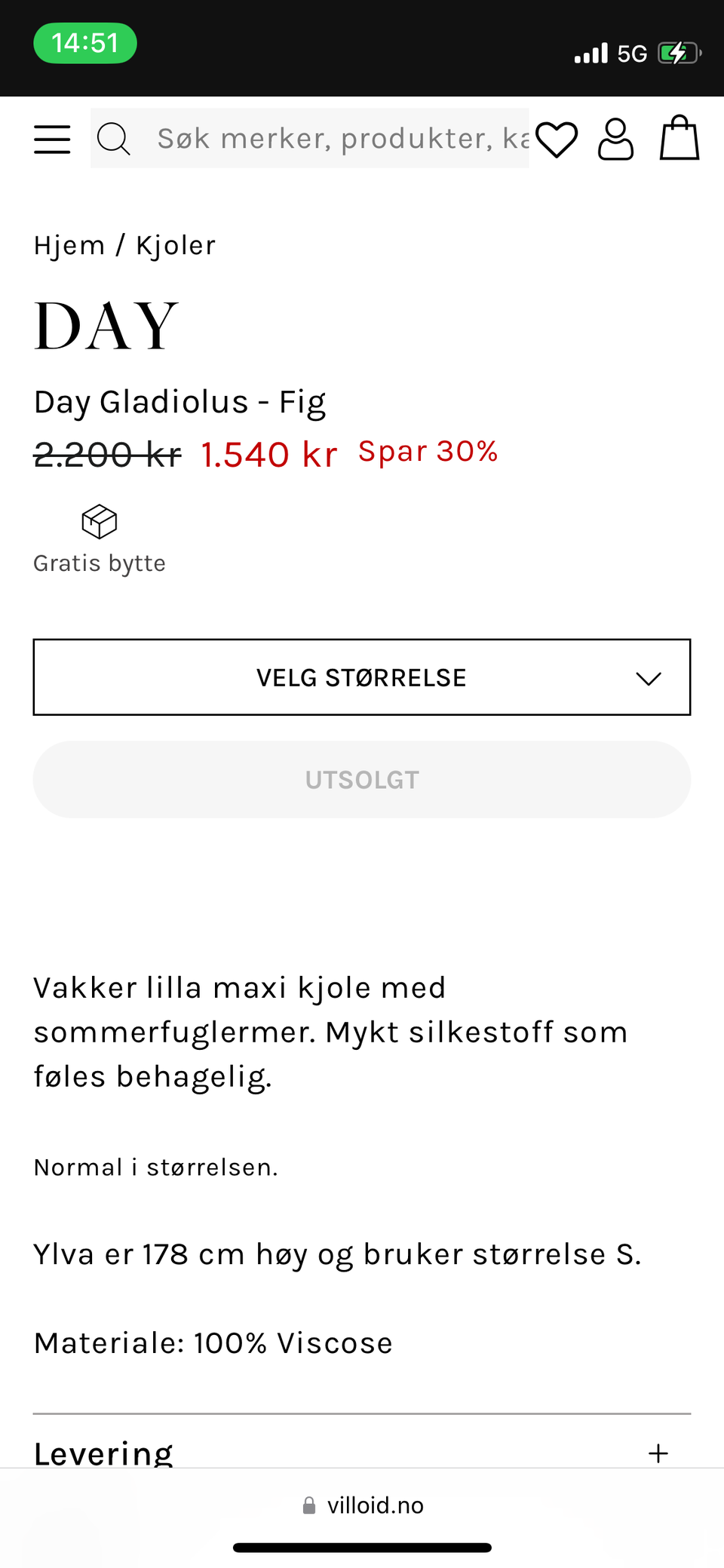This screenshot has height=1568, width=724.
Task: Click the UTSOLGT button
Action: (x=361, y=780)
